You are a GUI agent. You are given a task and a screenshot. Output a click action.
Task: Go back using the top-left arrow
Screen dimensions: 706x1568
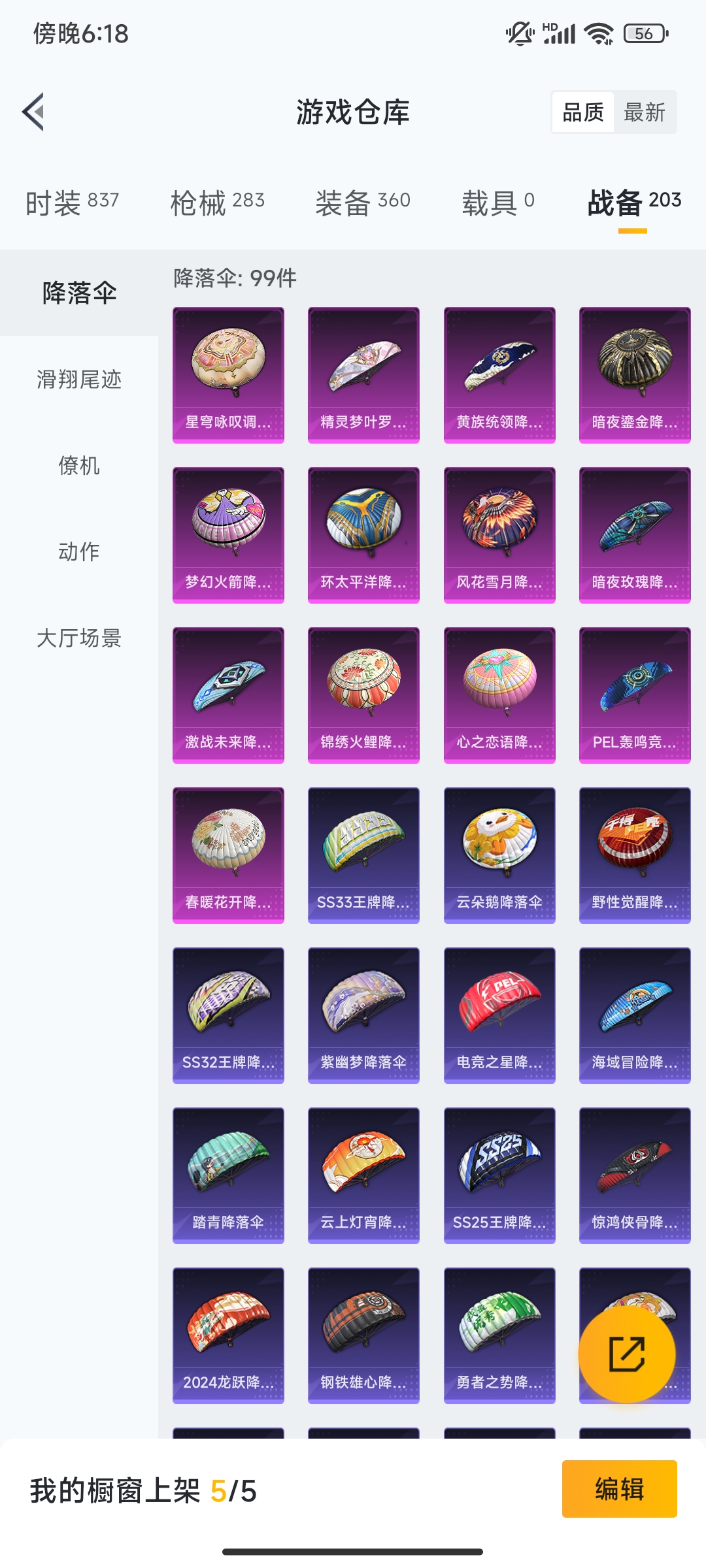[x=34, y=112]
